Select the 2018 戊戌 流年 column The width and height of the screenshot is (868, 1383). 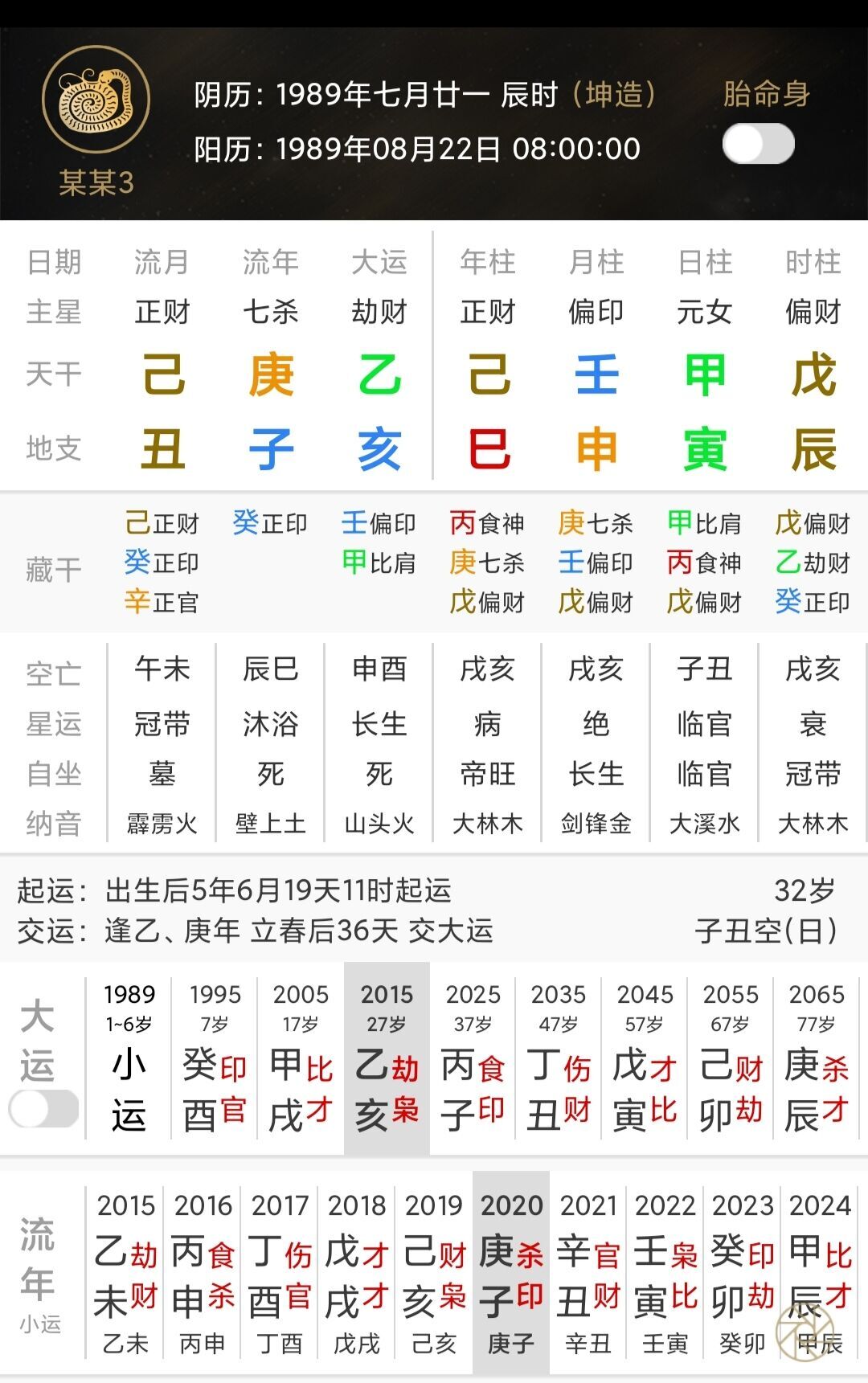[357, 1274]
